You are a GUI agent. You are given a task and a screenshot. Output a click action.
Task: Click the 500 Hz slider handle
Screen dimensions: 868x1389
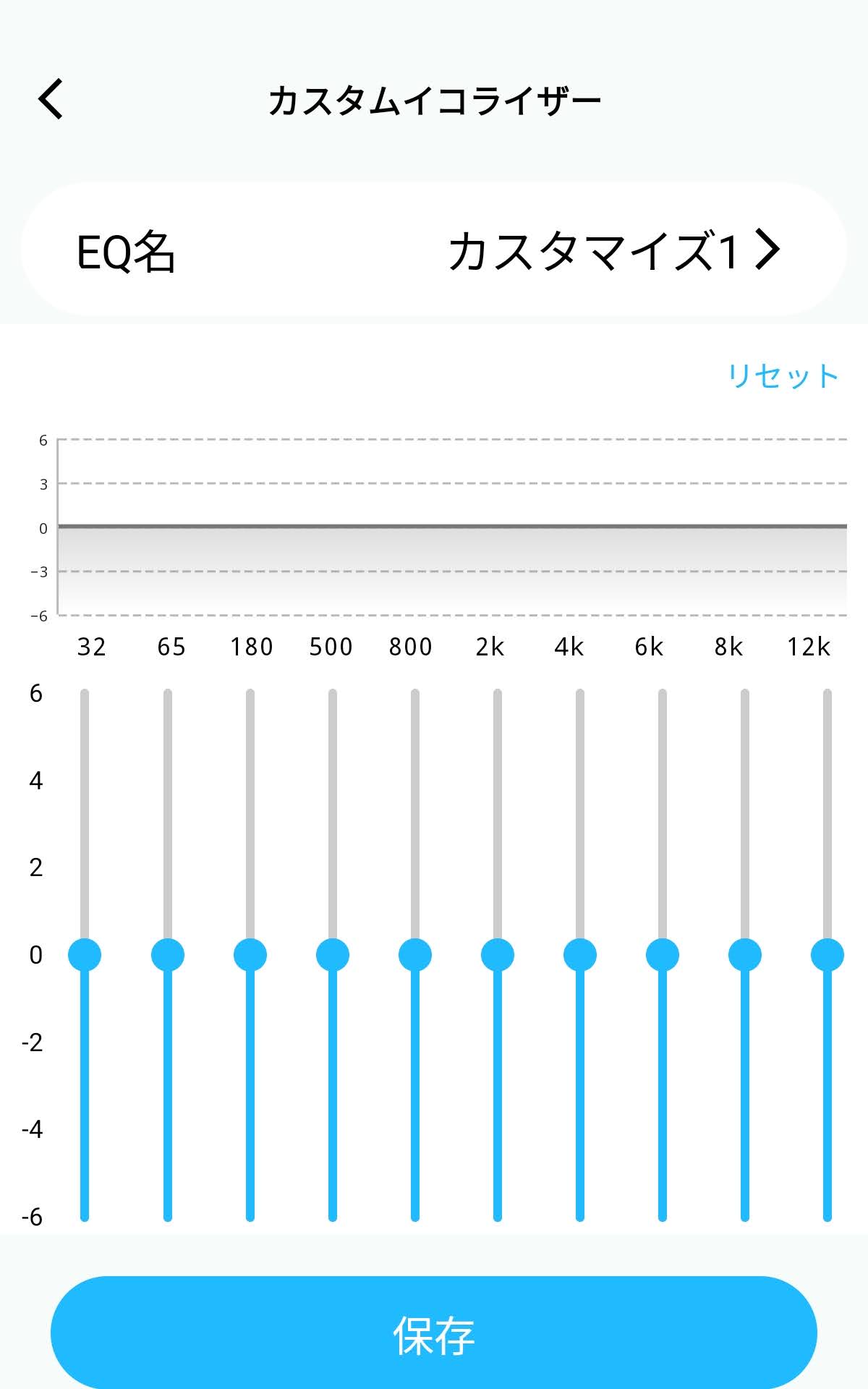(332, 955)
